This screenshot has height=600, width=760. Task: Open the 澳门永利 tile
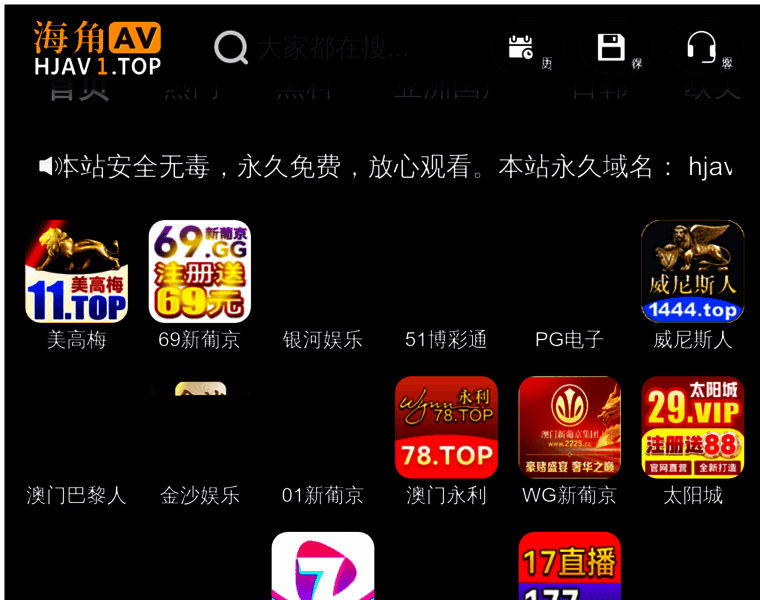[446, 427]
